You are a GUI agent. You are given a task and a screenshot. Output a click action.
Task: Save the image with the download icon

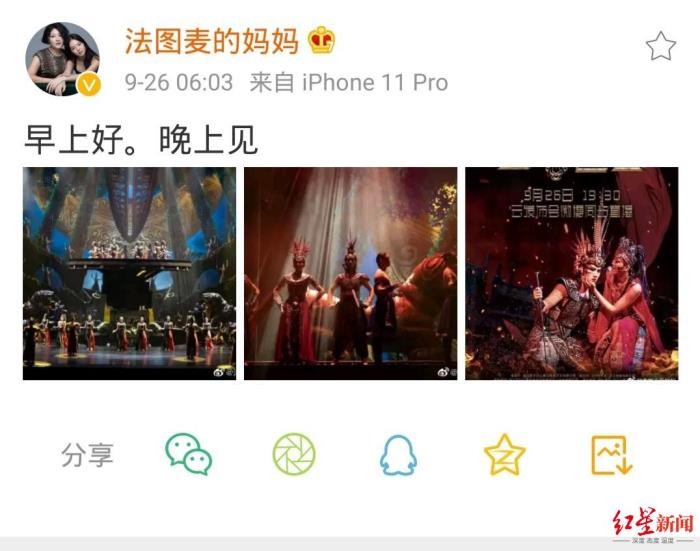(x=611, y=455)
